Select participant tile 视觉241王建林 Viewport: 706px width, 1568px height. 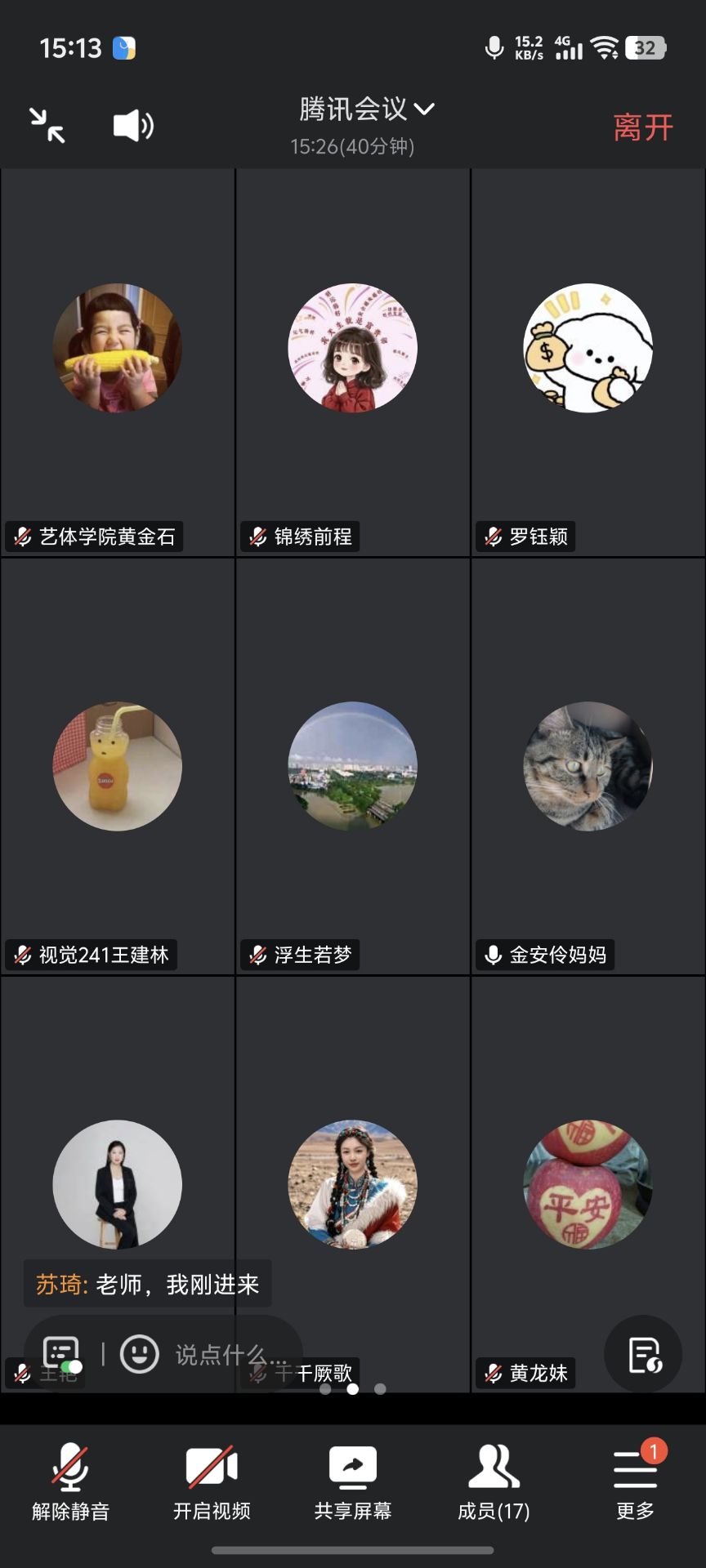(118, 766)
